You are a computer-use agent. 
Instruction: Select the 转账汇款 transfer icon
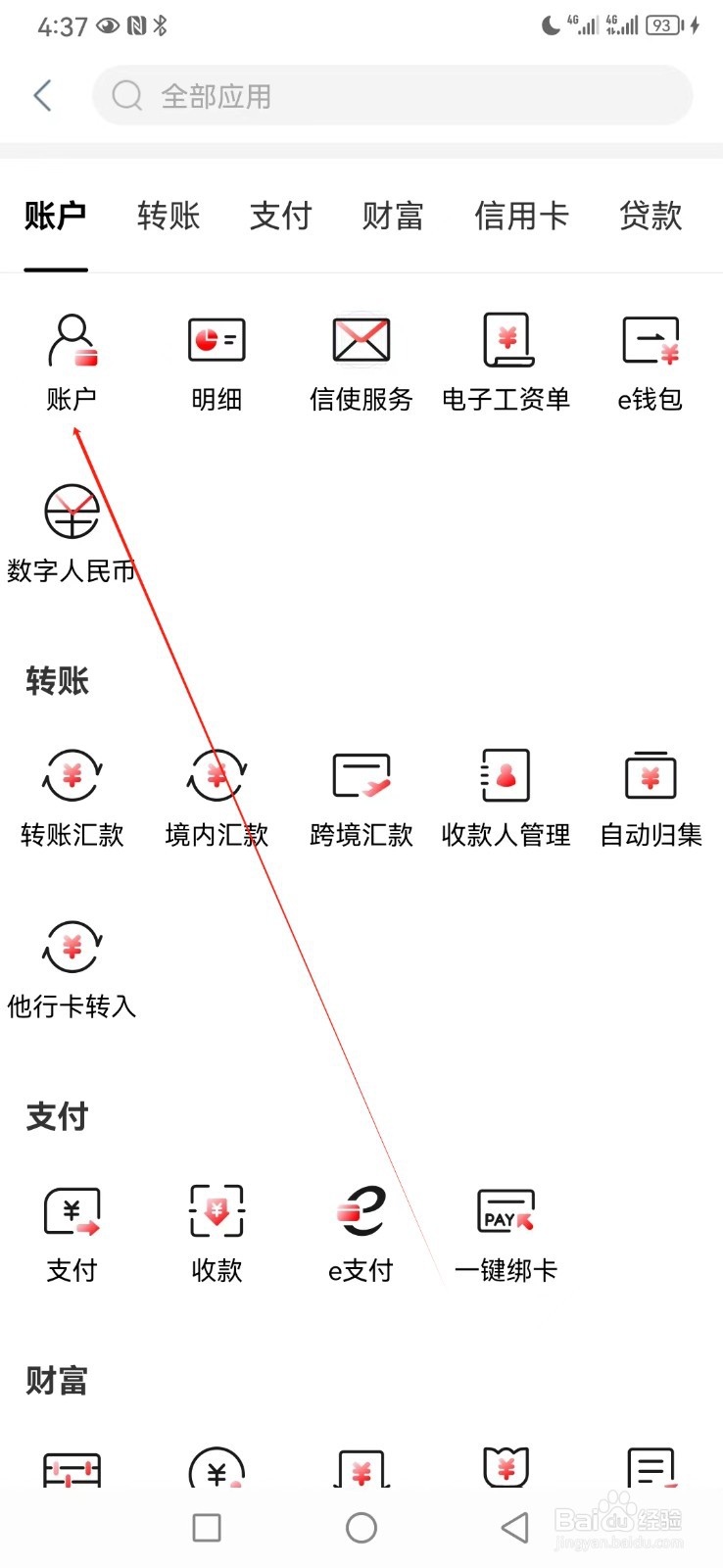pyautogui.click(x=72, y=796)
